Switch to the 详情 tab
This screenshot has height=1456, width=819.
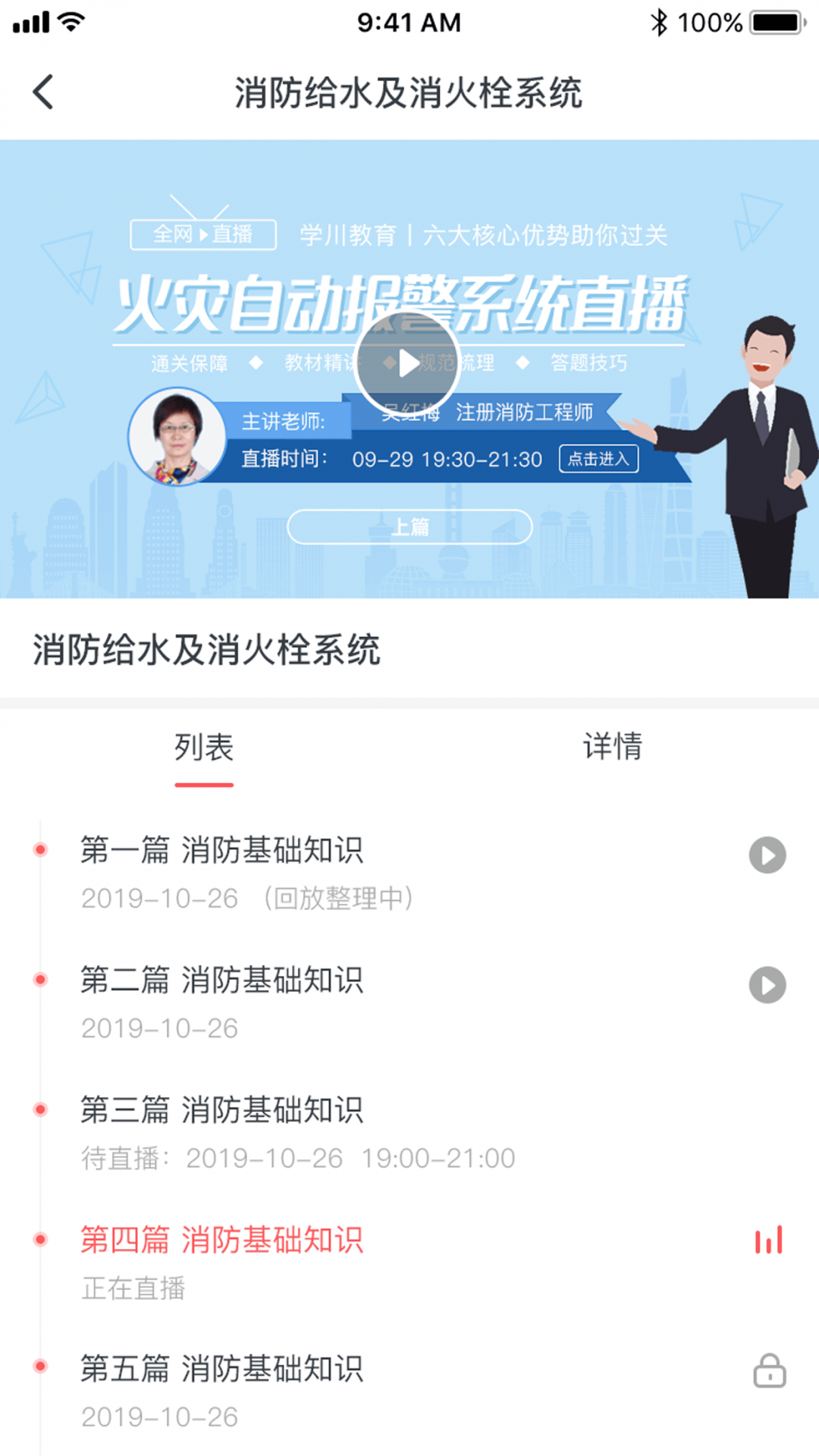[x=611, y=747]
